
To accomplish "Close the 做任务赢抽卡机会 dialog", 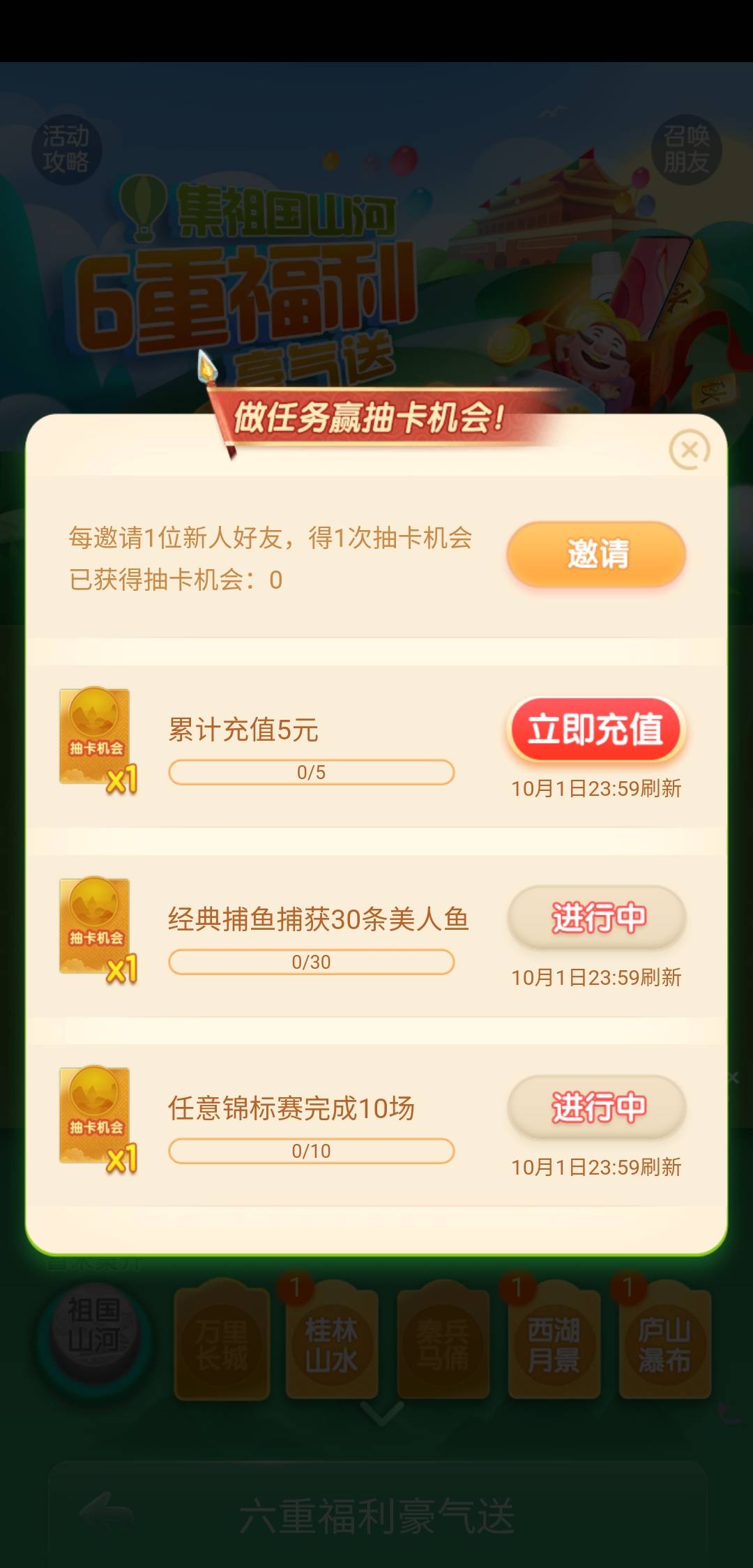I will pyautogui.click(x=690, y=450).
